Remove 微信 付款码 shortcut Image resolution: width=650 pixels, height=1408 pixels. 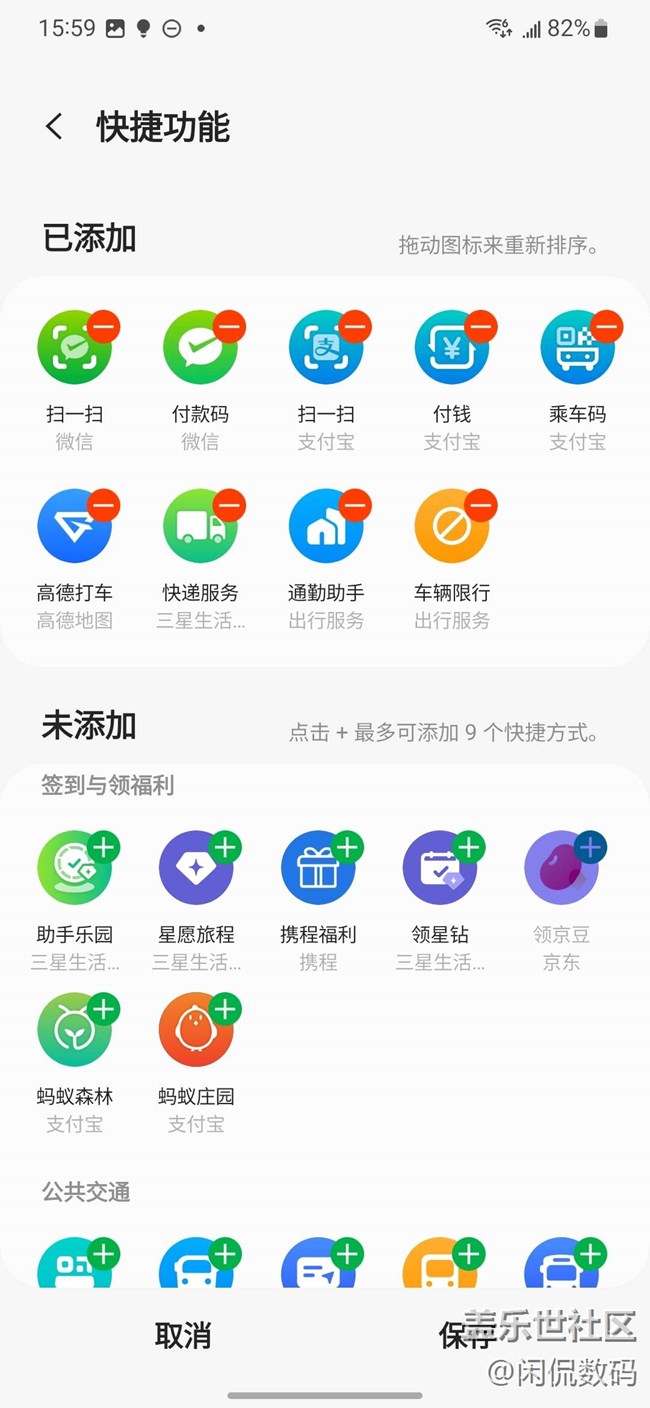coord(230,326)
